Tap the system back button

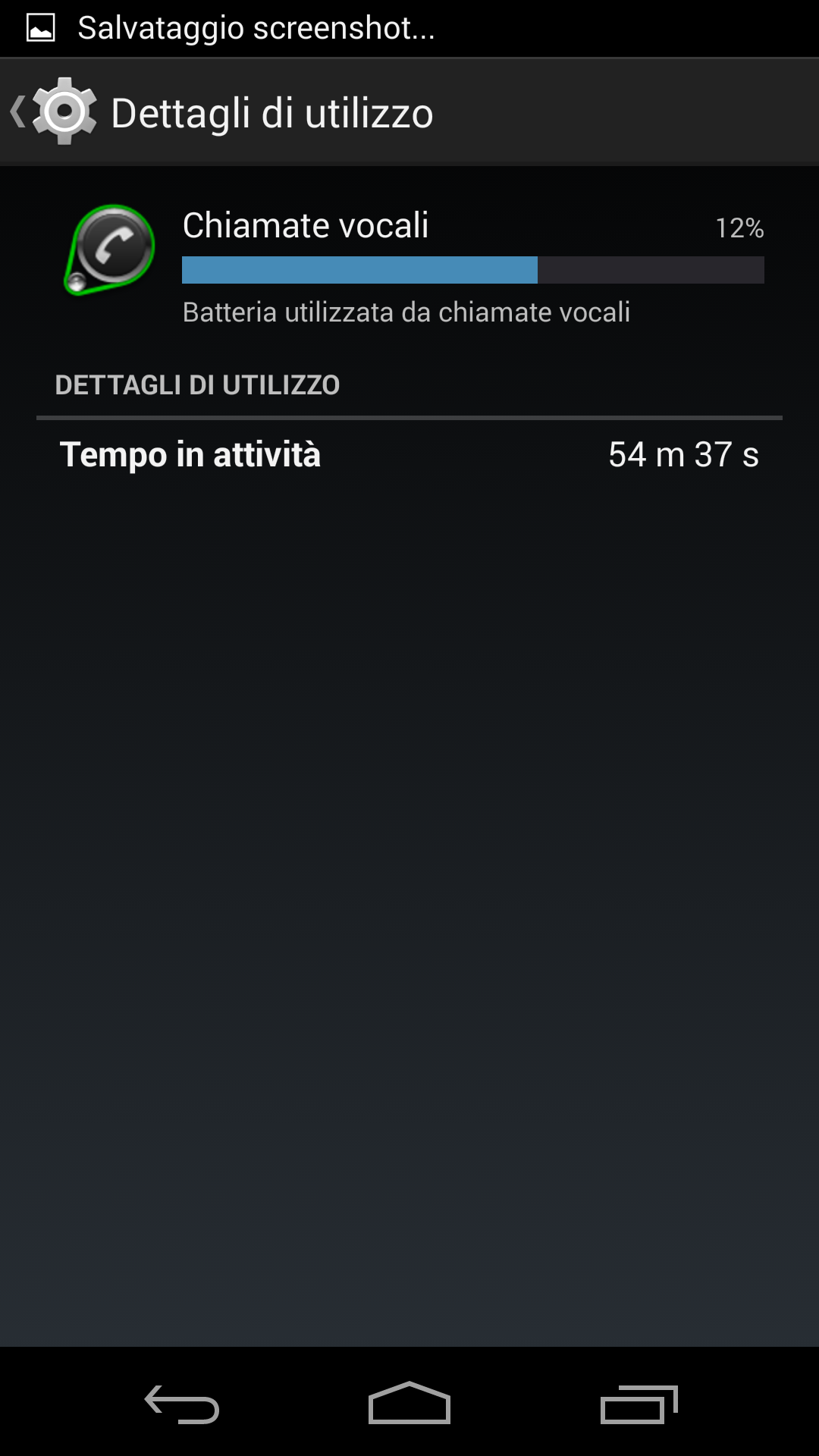pos(182,1404)
